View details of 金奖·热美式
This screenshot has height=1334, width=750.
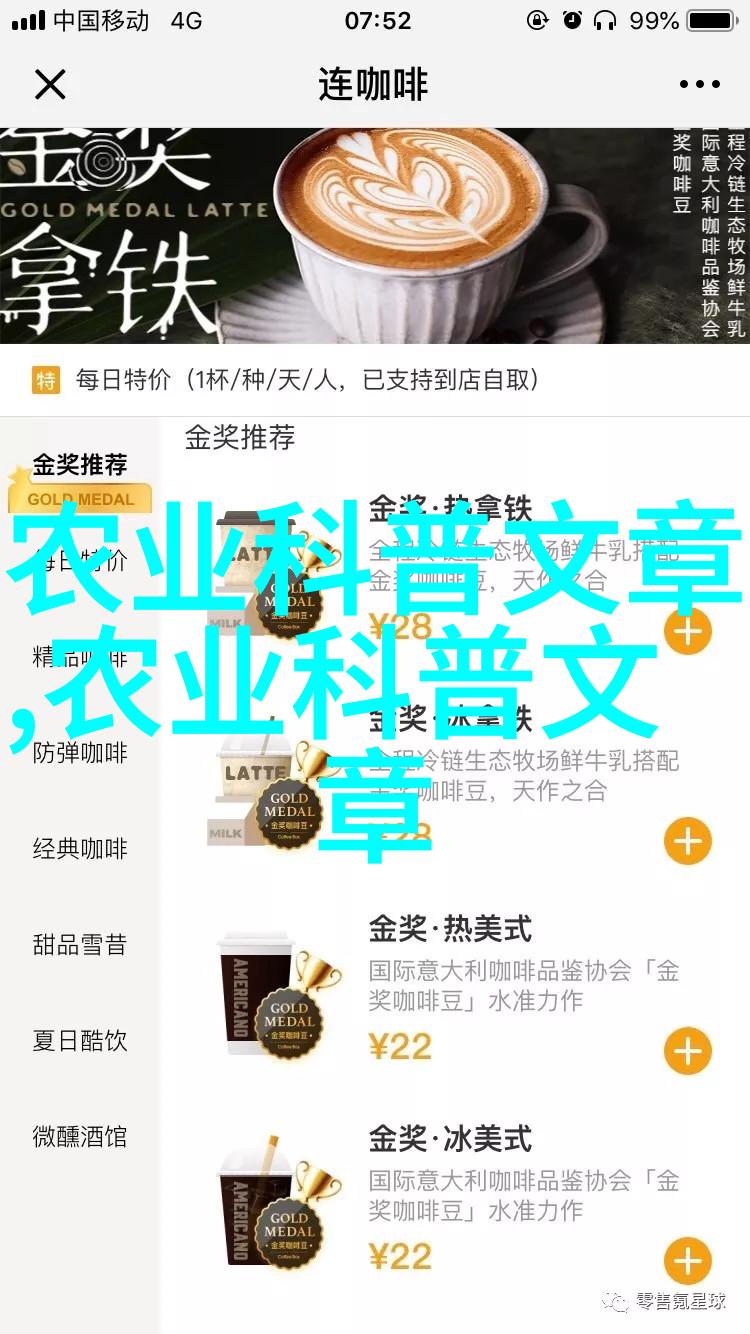pyautogui.click(x=450, y=929)
